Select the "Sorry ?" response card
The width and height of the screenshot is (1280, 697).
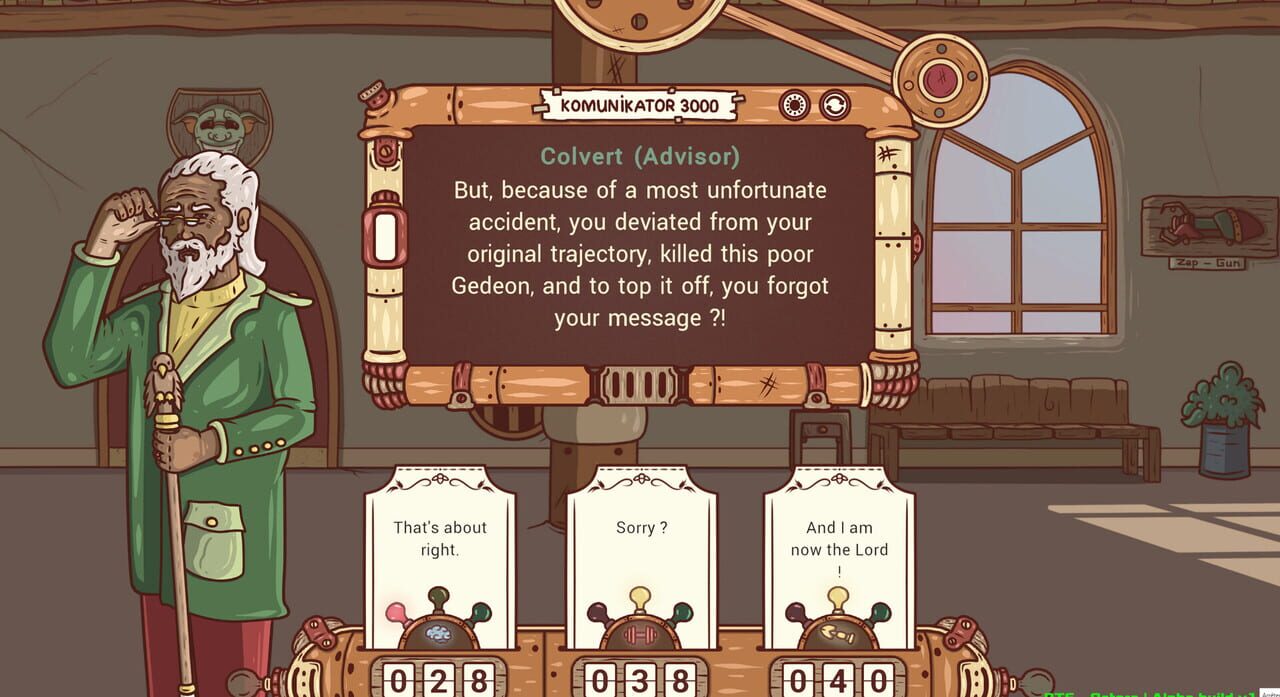pos(641,528)
